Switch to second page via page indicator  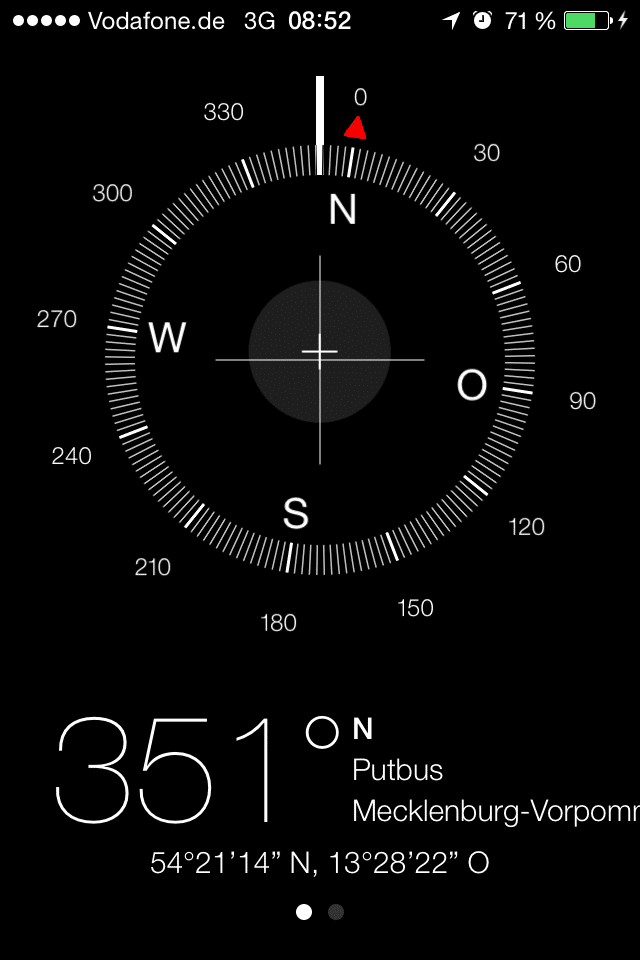[x=336, y=912]
